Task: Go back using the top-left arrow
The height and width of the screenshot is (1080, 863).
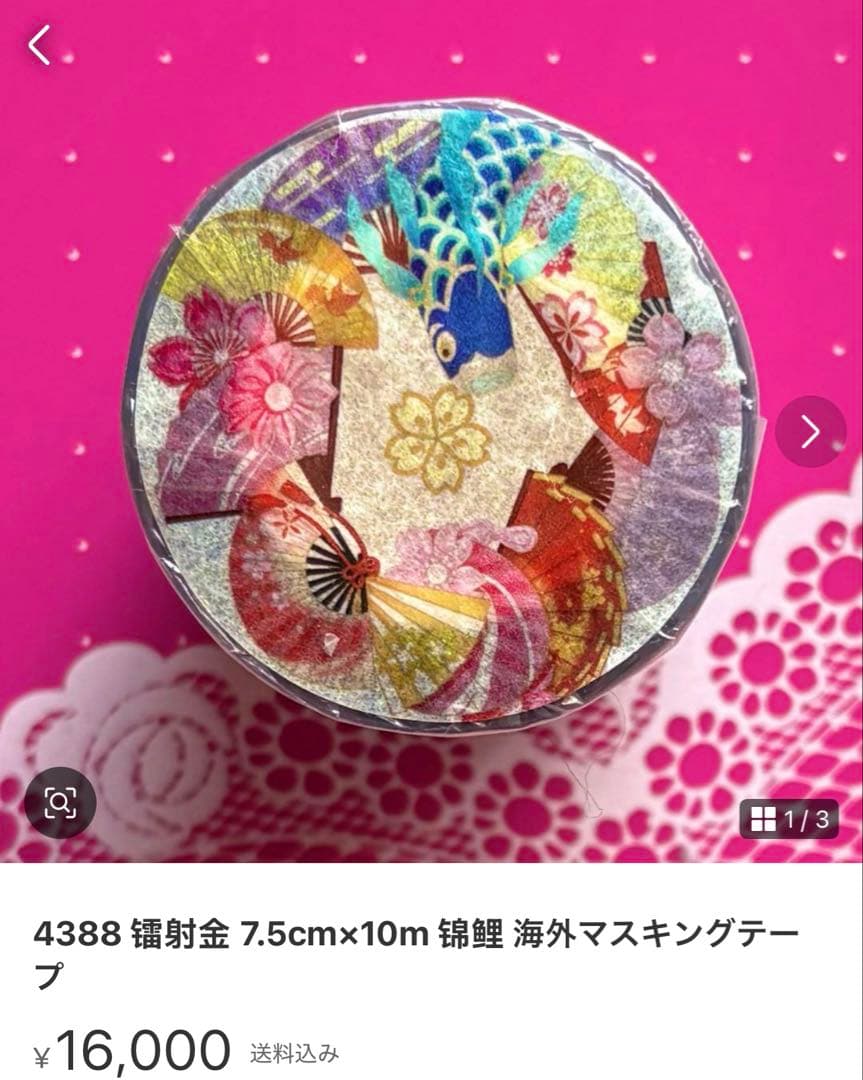Action: tap(39, 45)
